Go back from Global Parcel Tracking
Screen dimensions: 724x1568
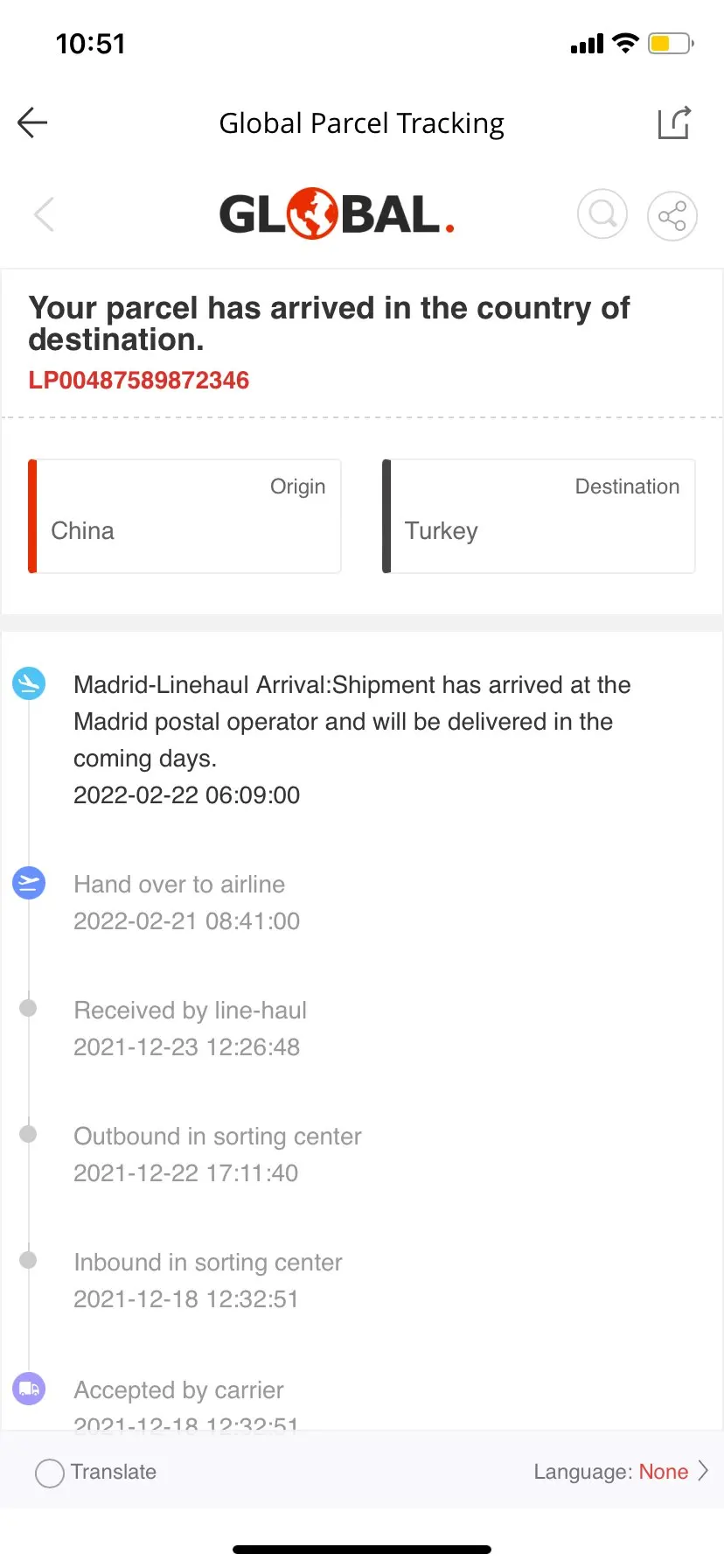pyautogui.click(x=32, y=122)
